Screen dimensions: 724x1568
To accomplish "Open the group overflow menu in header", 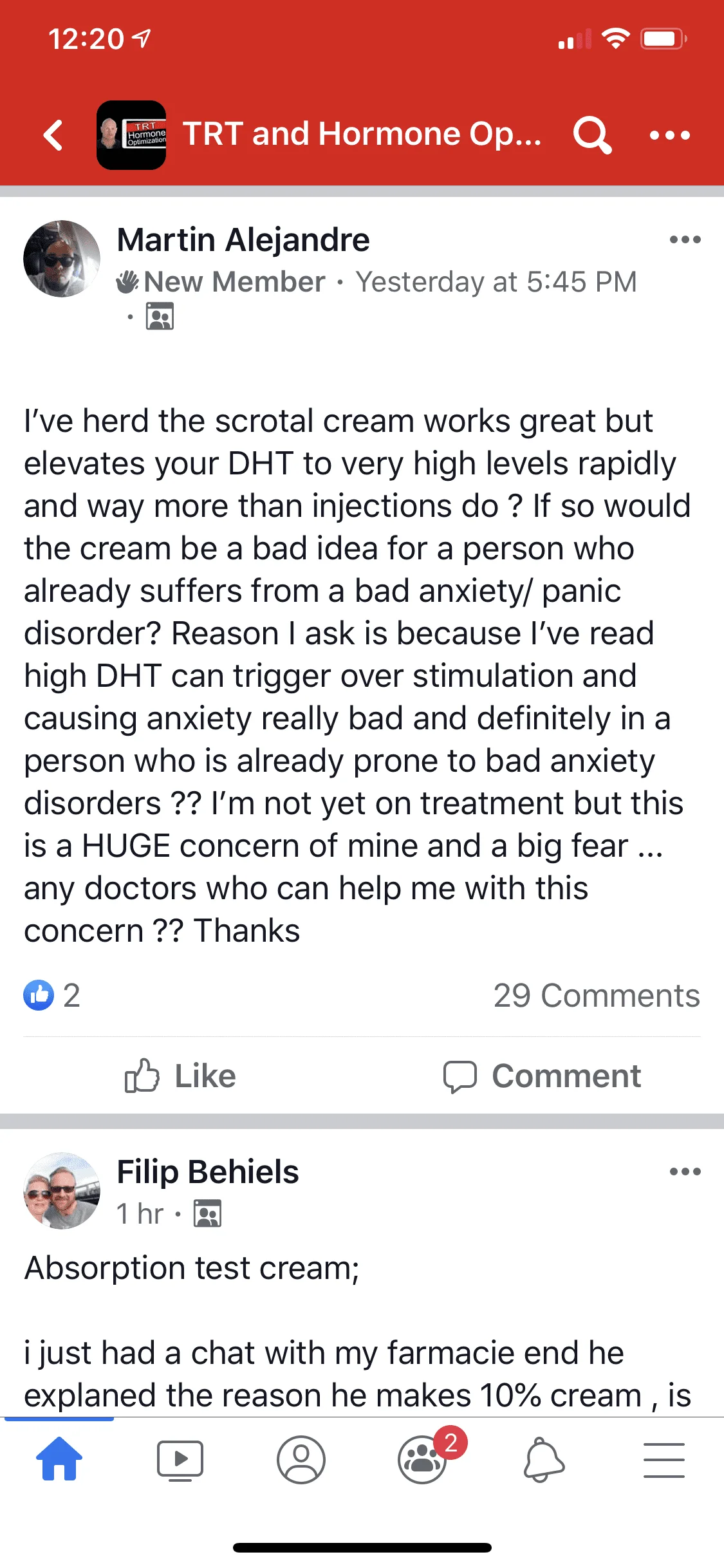I will click(x=669, y=135).
